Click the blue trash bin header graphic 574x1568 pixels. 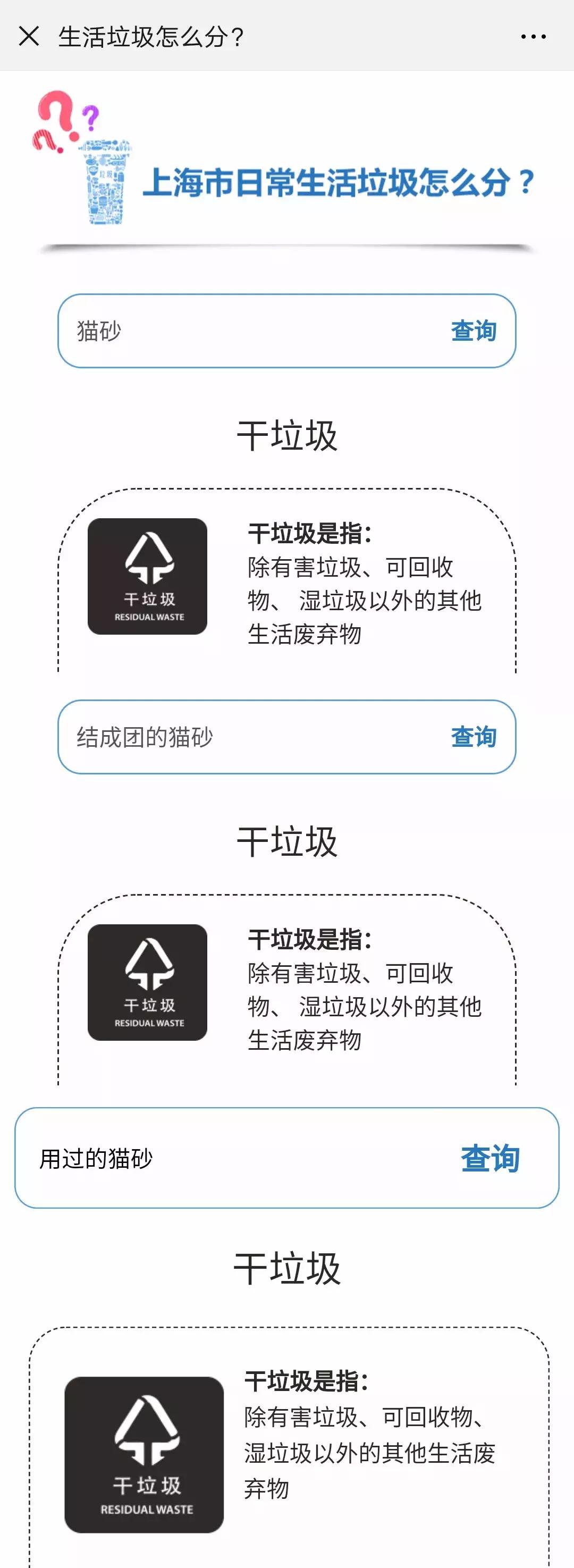click(104, 183)
